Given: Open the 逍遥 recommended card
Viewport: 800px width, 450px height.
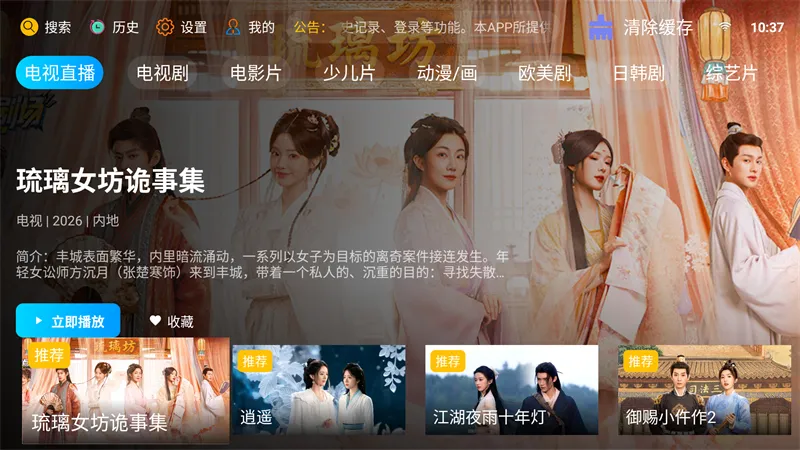Looking at the screenshot, I should [319, 390].
